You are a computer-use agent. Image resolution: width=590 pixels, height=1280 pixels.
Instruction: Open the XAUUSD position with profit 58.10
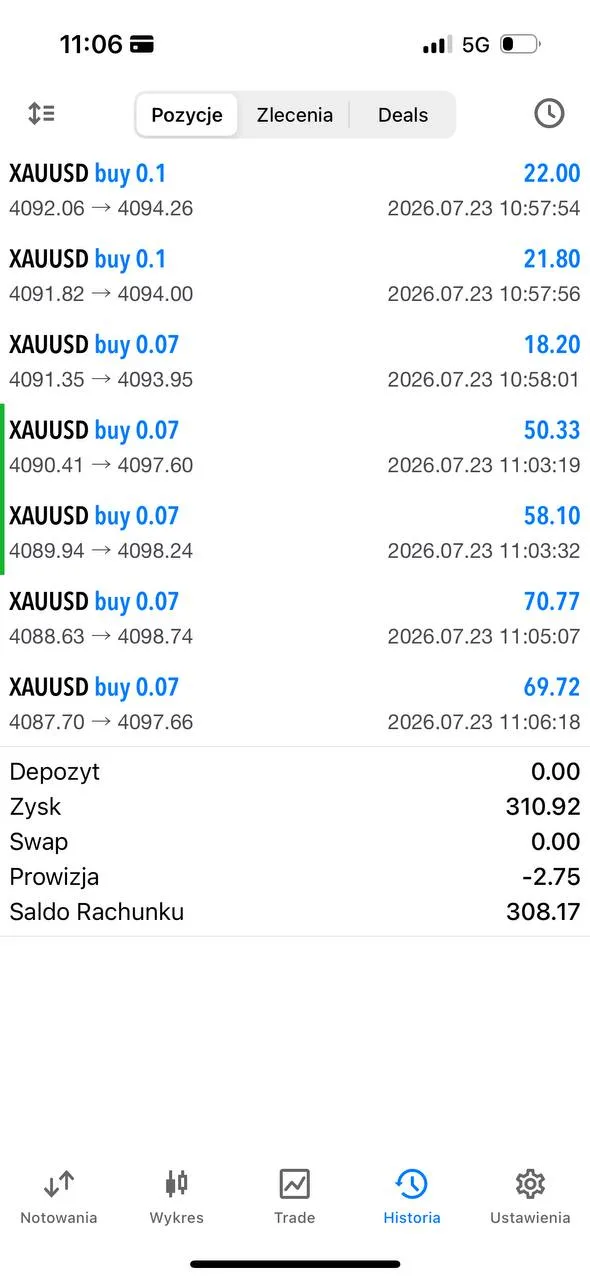[295, 533]
